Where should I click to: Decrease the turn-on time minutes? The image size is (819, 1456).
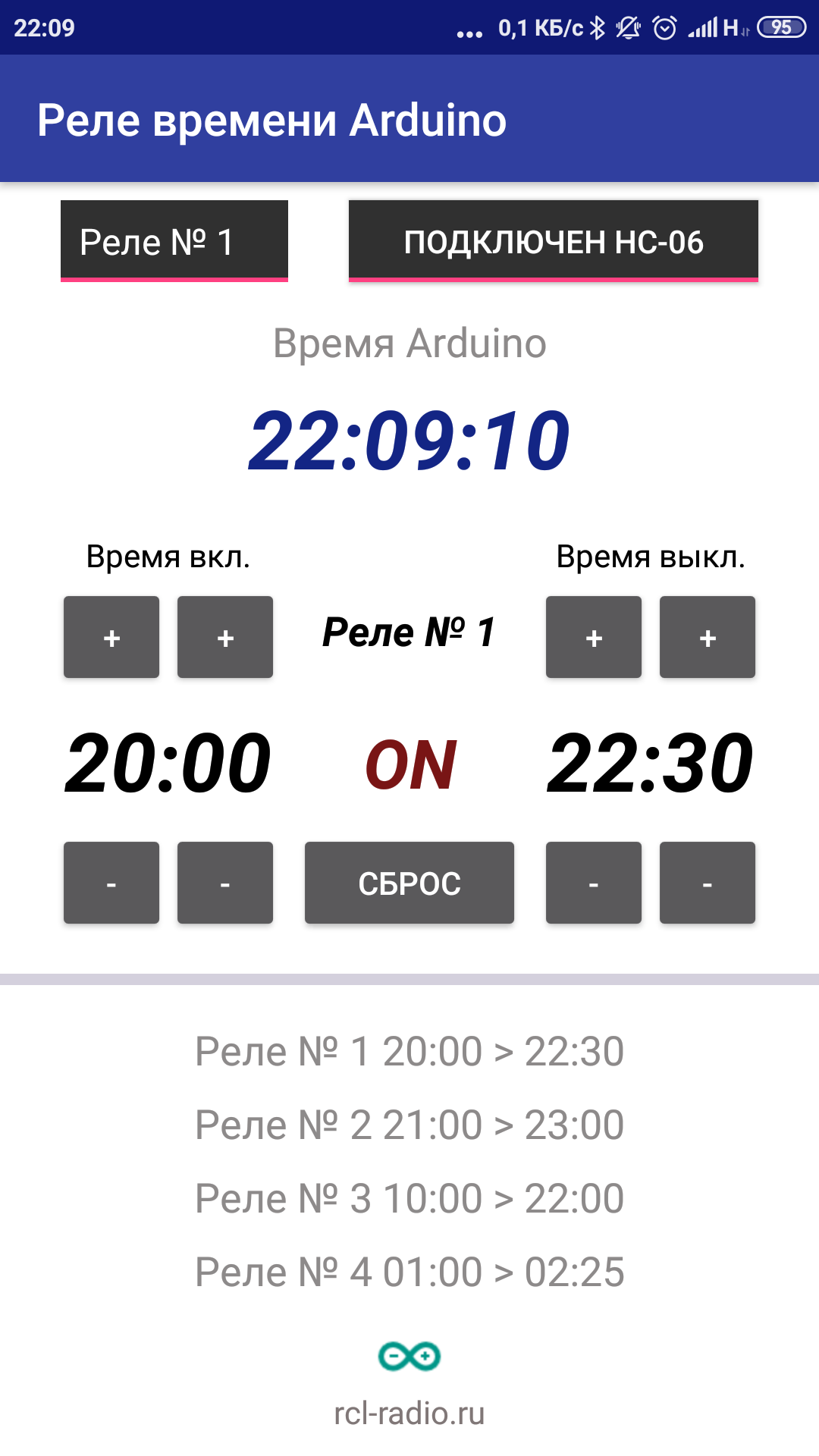pos(225,883)
